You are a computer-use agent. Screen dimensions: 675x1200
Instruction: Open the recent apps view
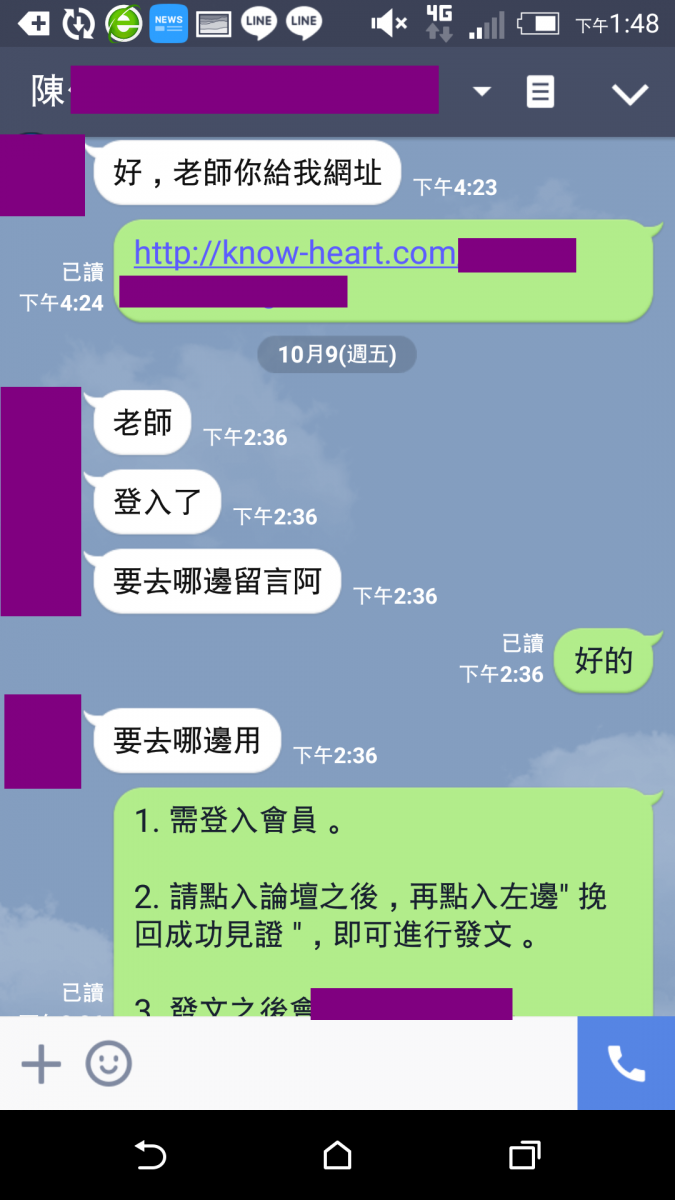(524, 1156)
